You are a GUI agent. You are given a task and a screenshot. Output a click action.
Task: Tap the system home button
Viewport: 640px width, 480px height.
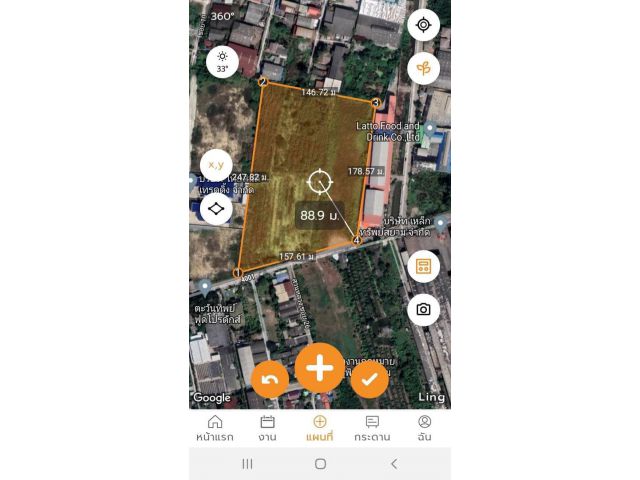point(320,464)
